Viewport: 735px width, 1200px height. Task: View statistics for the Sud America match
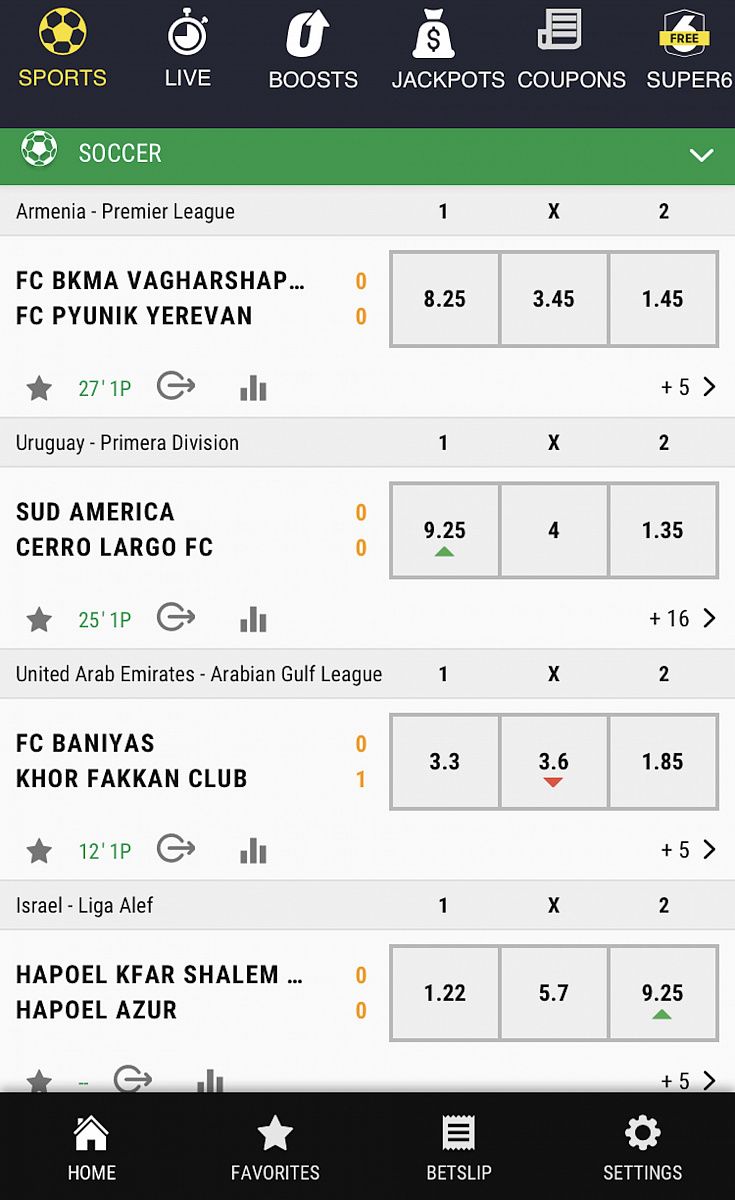pyautogui.click(x=253, y=620)
